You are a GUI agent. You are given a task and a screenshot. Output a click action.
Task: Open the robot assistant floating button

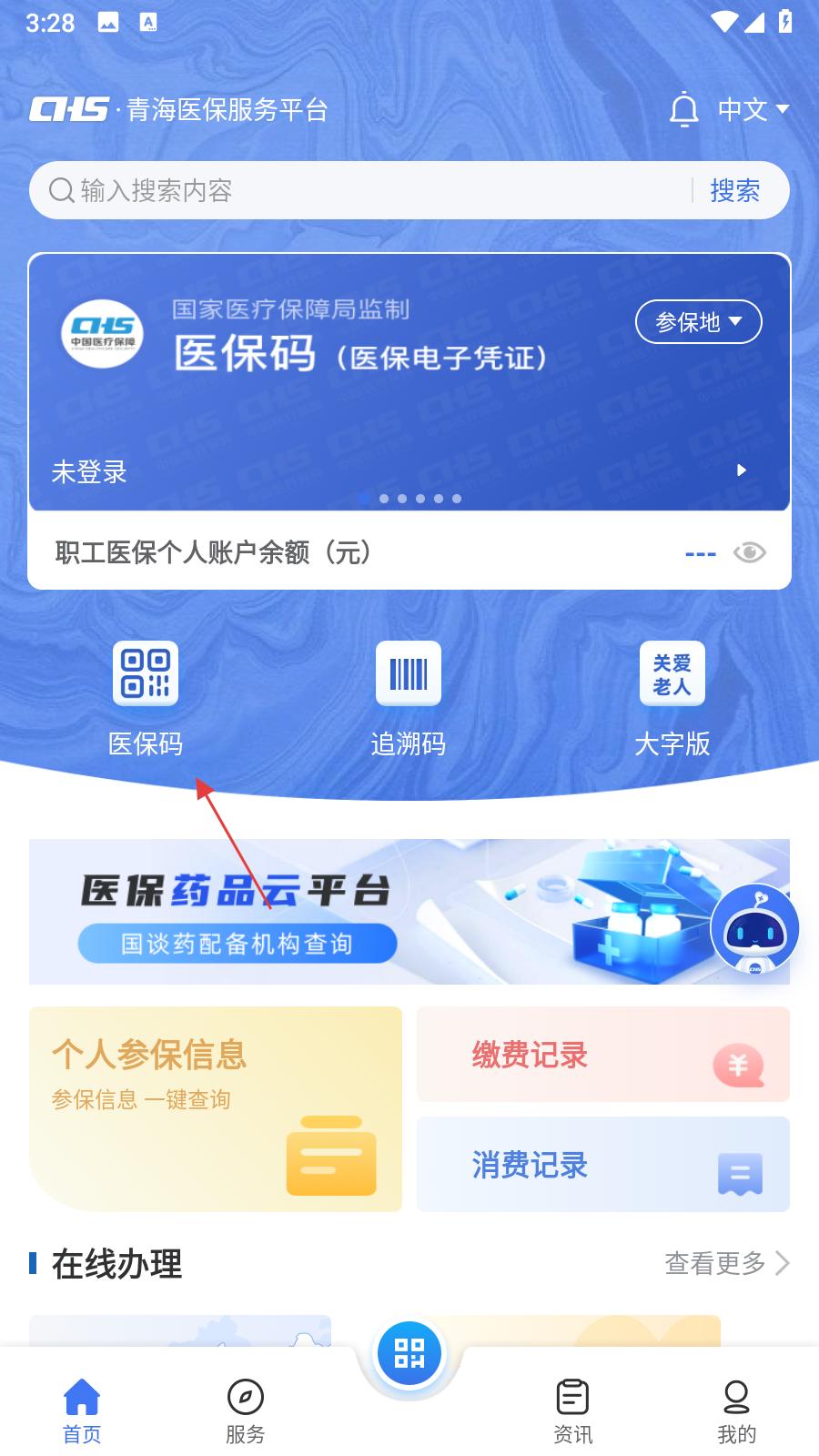754,930
